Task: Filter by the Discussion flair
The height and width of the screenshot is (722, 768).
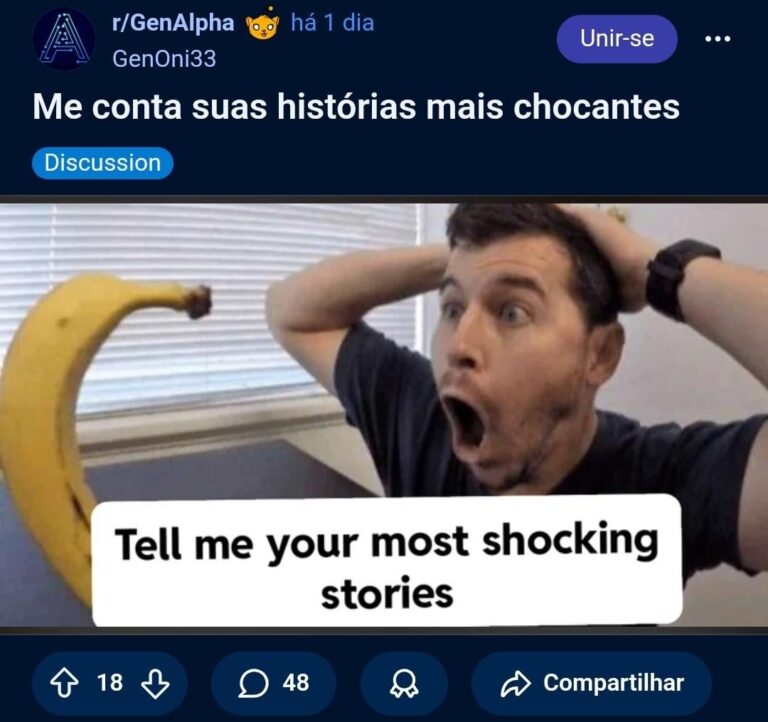Action: pos(102,163)
